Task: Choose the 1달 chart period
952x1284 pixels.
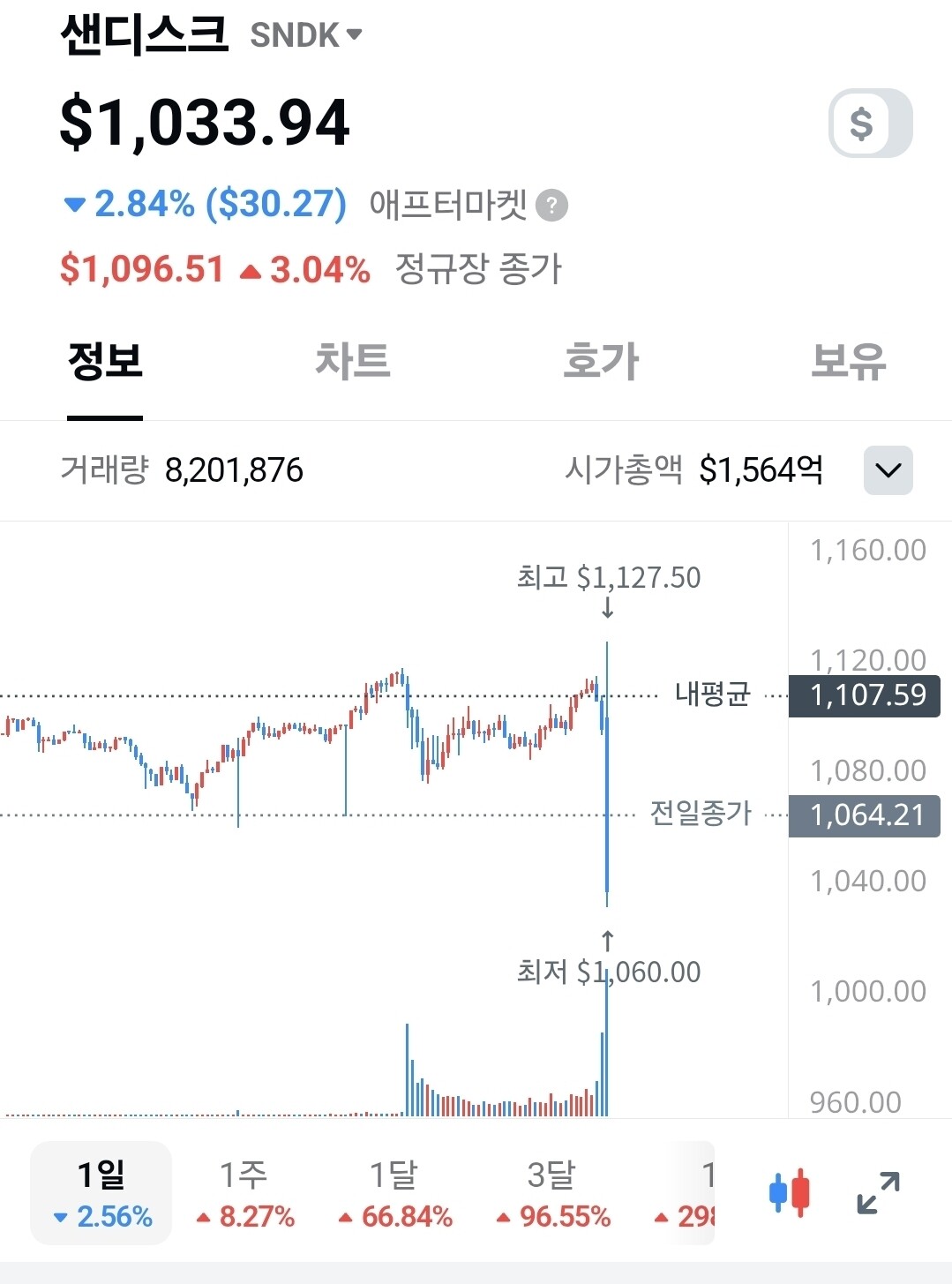Action: point(394,1193)
